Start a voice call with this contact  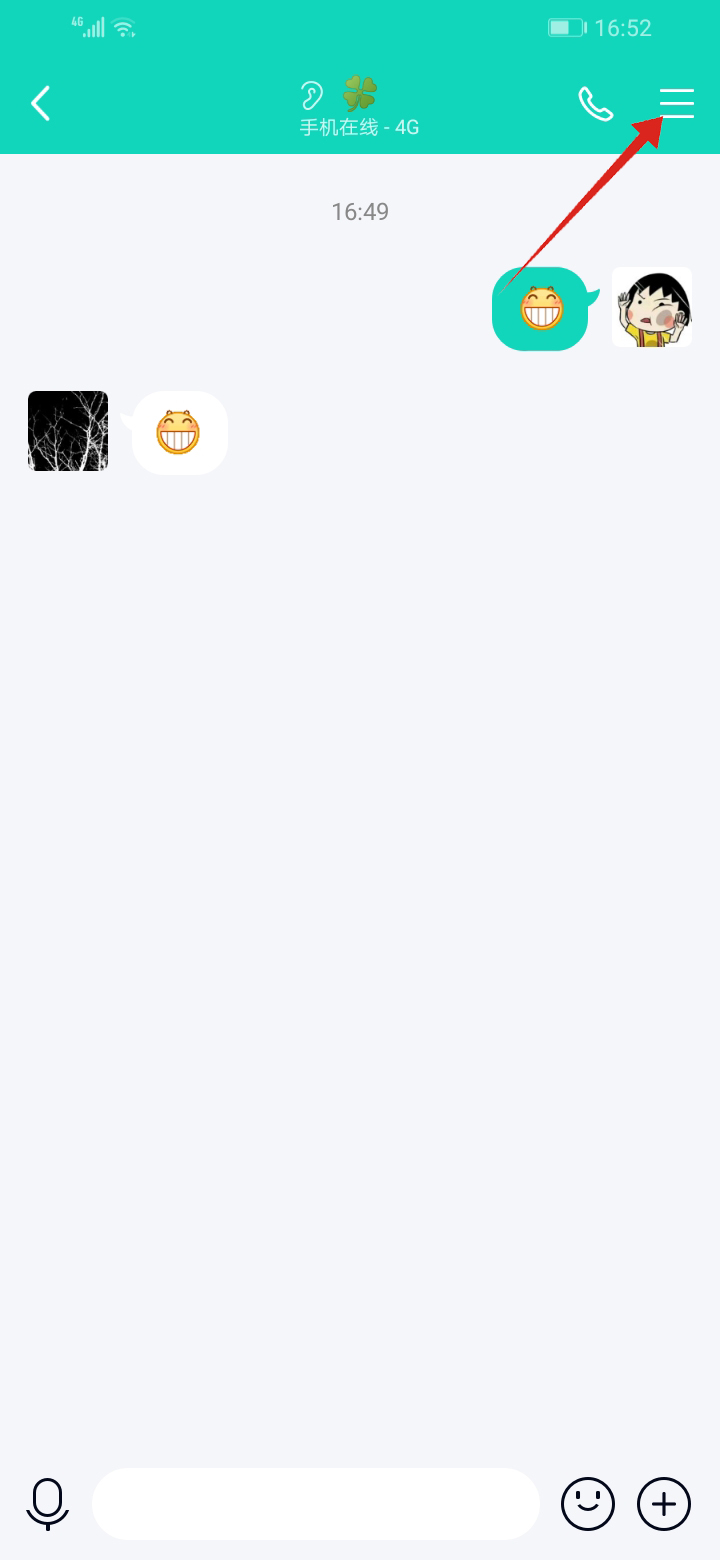[x=596, y=103]
